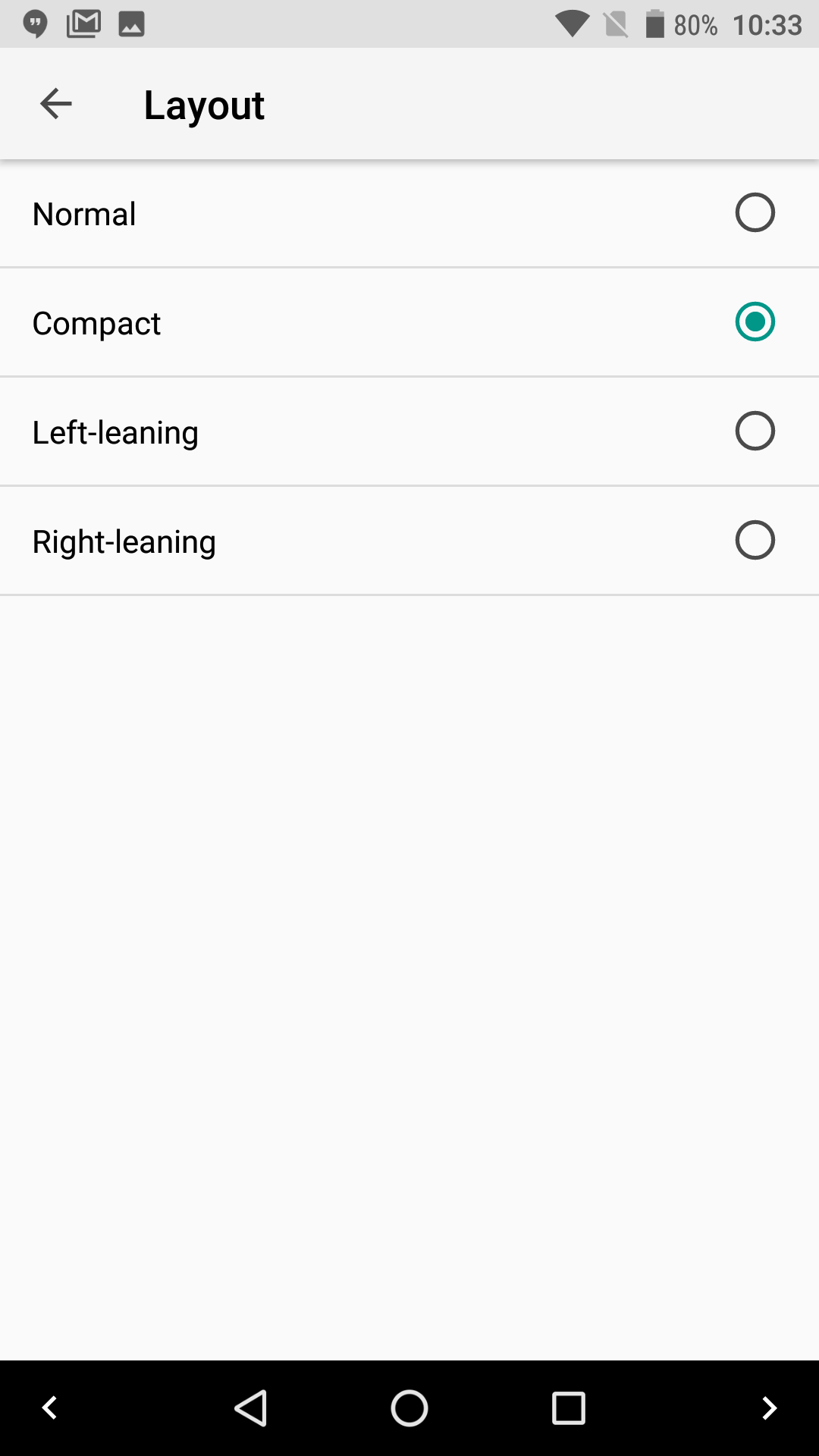
Task: Tap the right chevron in the navigation bar
Action: [x=768, y=1409]
